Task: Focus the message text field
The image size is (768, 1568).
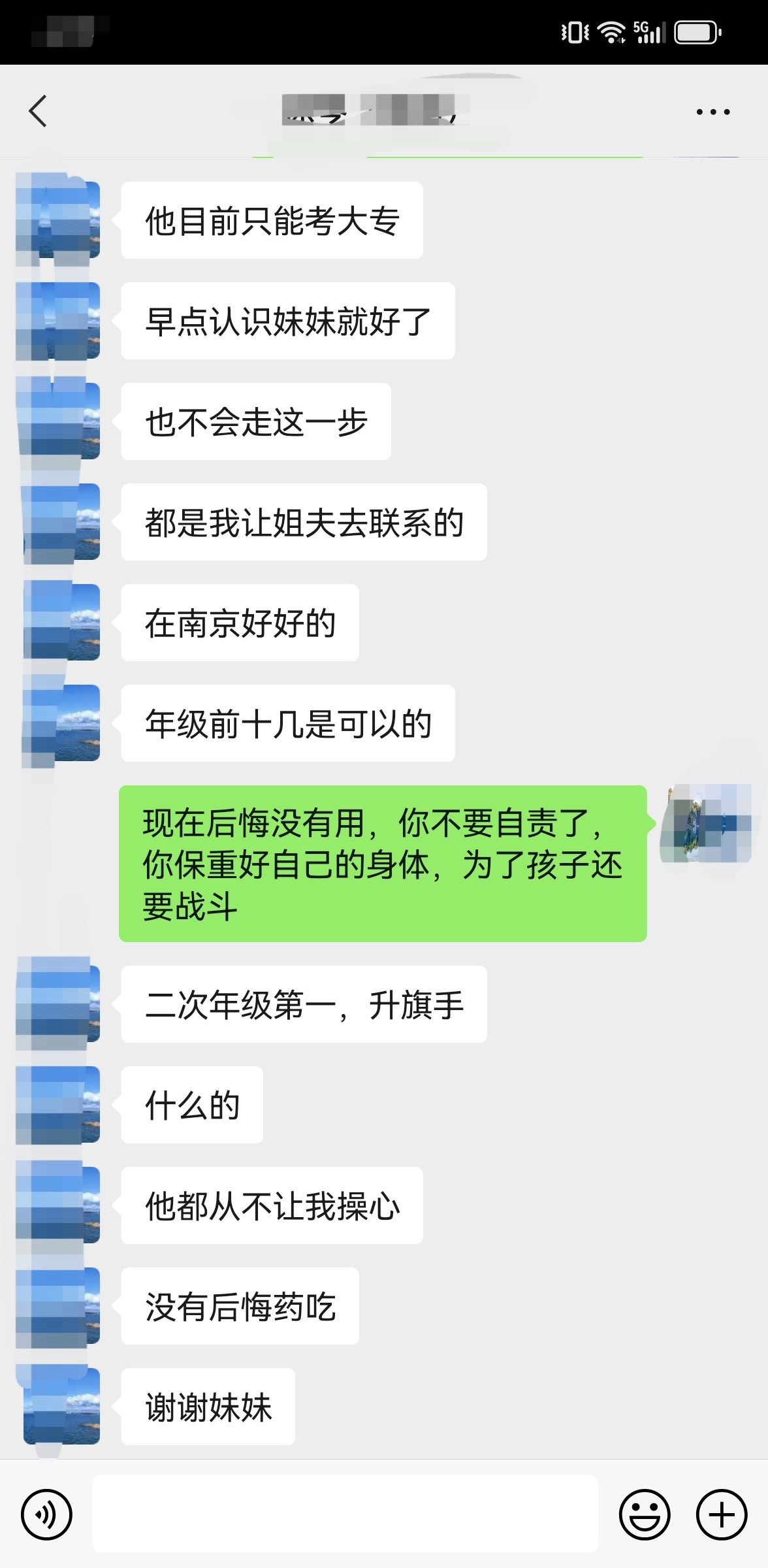Action: (x=345, y=1514)
